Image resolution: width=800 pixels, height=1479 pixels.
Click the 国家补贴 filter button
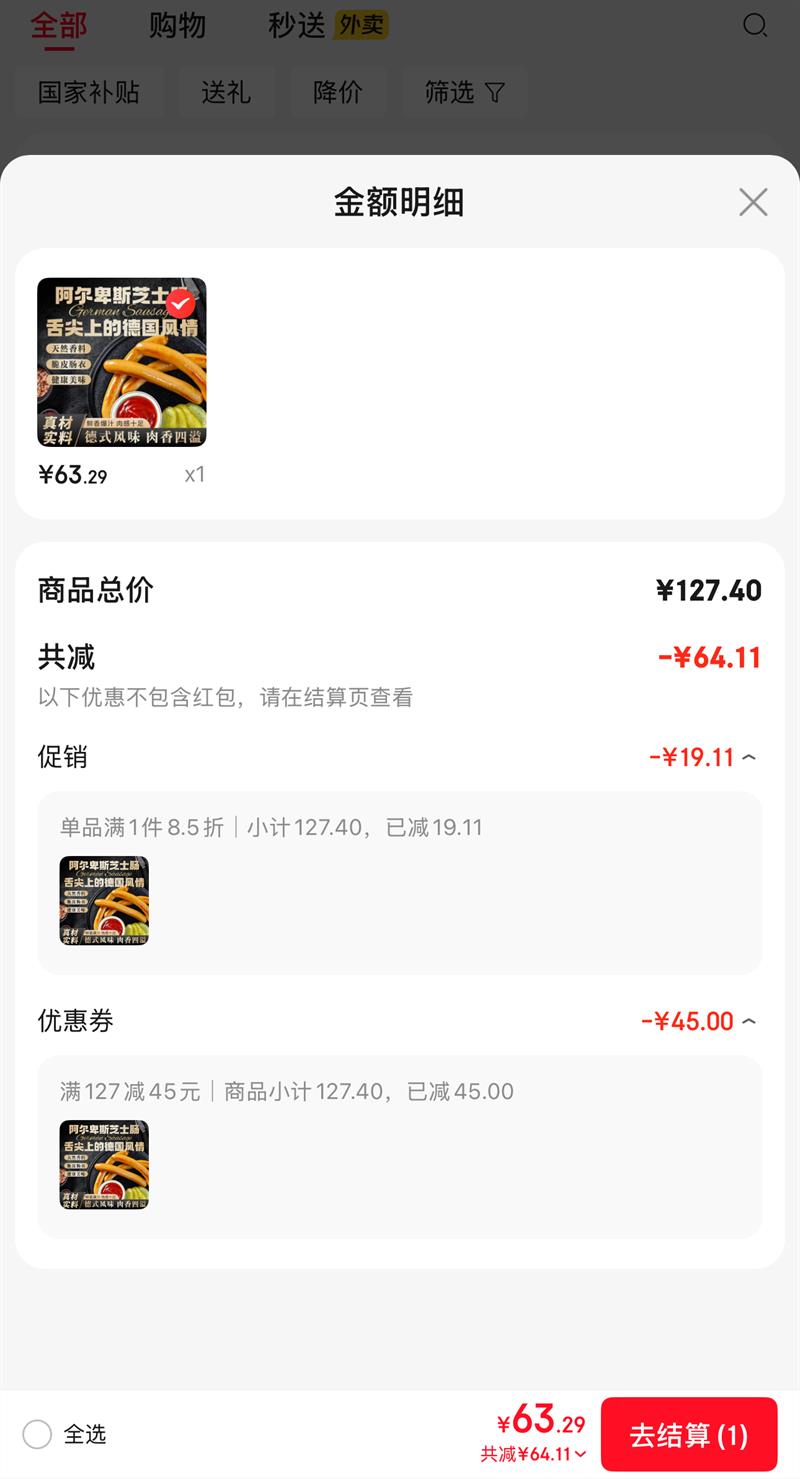90,91
